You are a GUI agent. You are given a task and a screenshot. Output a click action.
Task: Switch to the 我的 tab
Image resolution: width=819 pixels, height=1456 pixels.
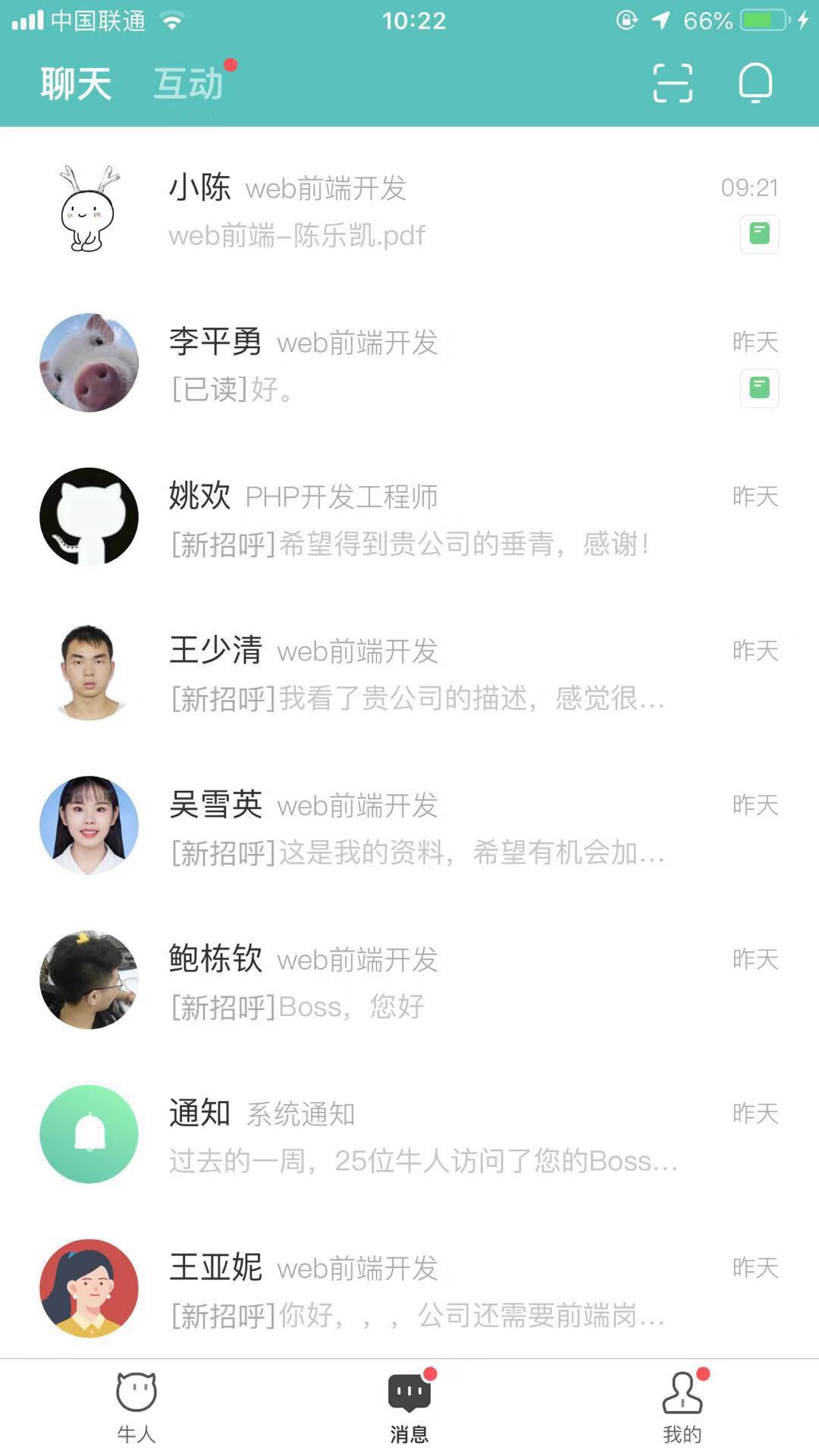tap(682, 1407)
